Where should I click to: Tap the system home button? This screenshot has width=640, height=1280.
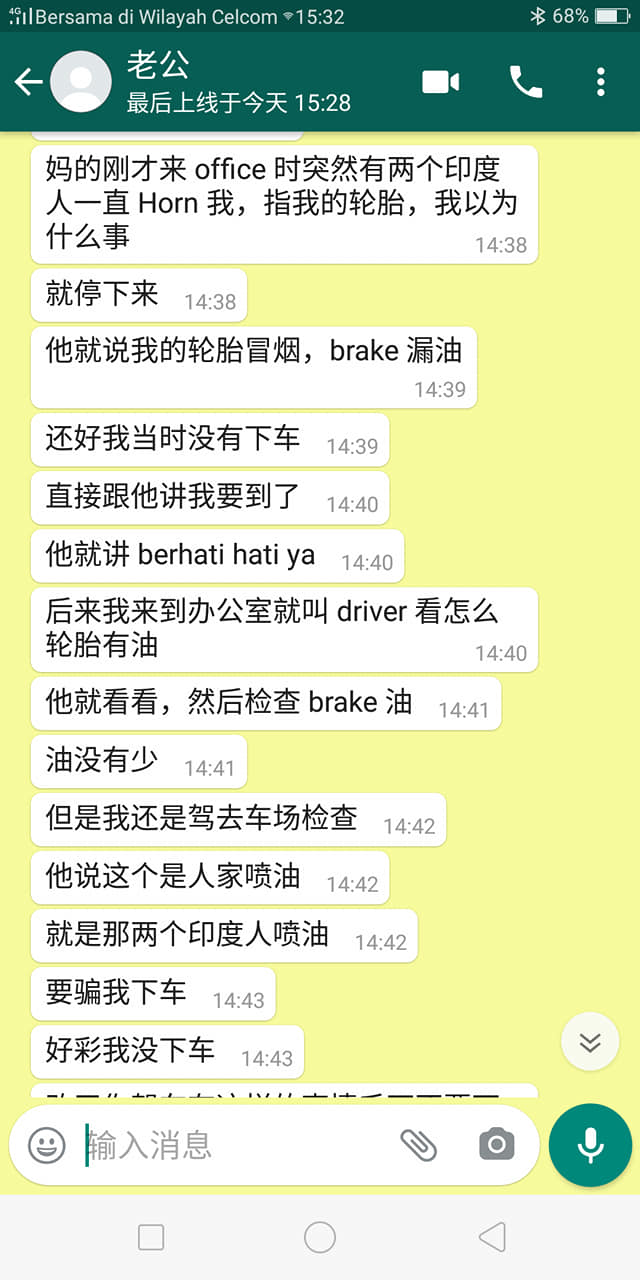(x=320, y=1237)
